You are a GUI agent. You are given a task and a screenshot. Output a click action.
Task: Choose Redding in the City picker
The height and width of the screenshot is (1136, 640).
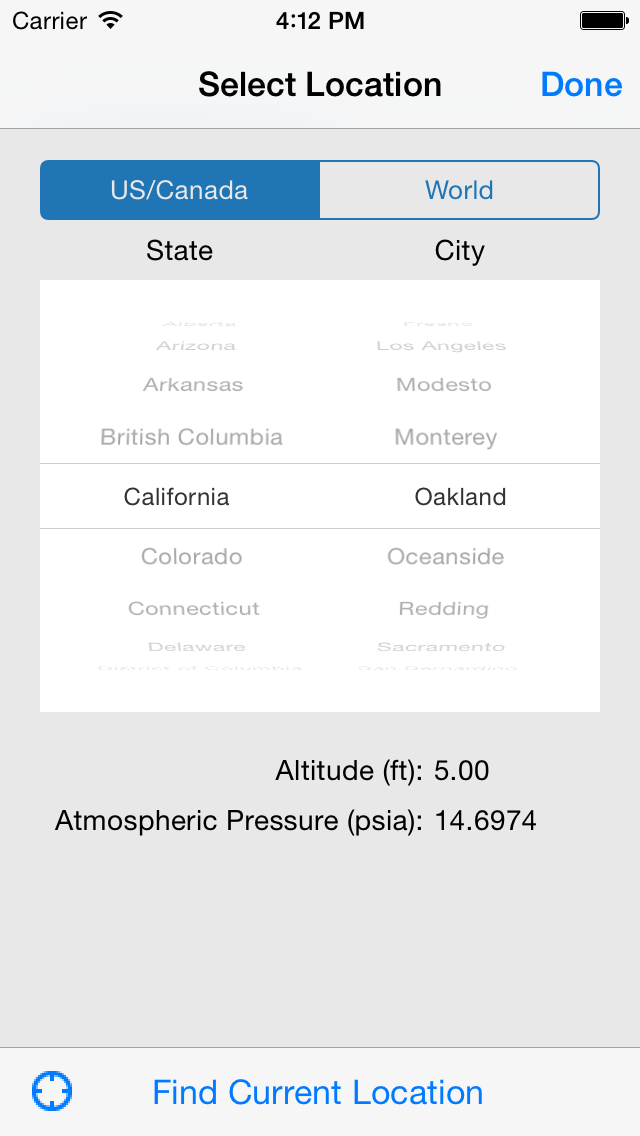[x=444, y=609]
